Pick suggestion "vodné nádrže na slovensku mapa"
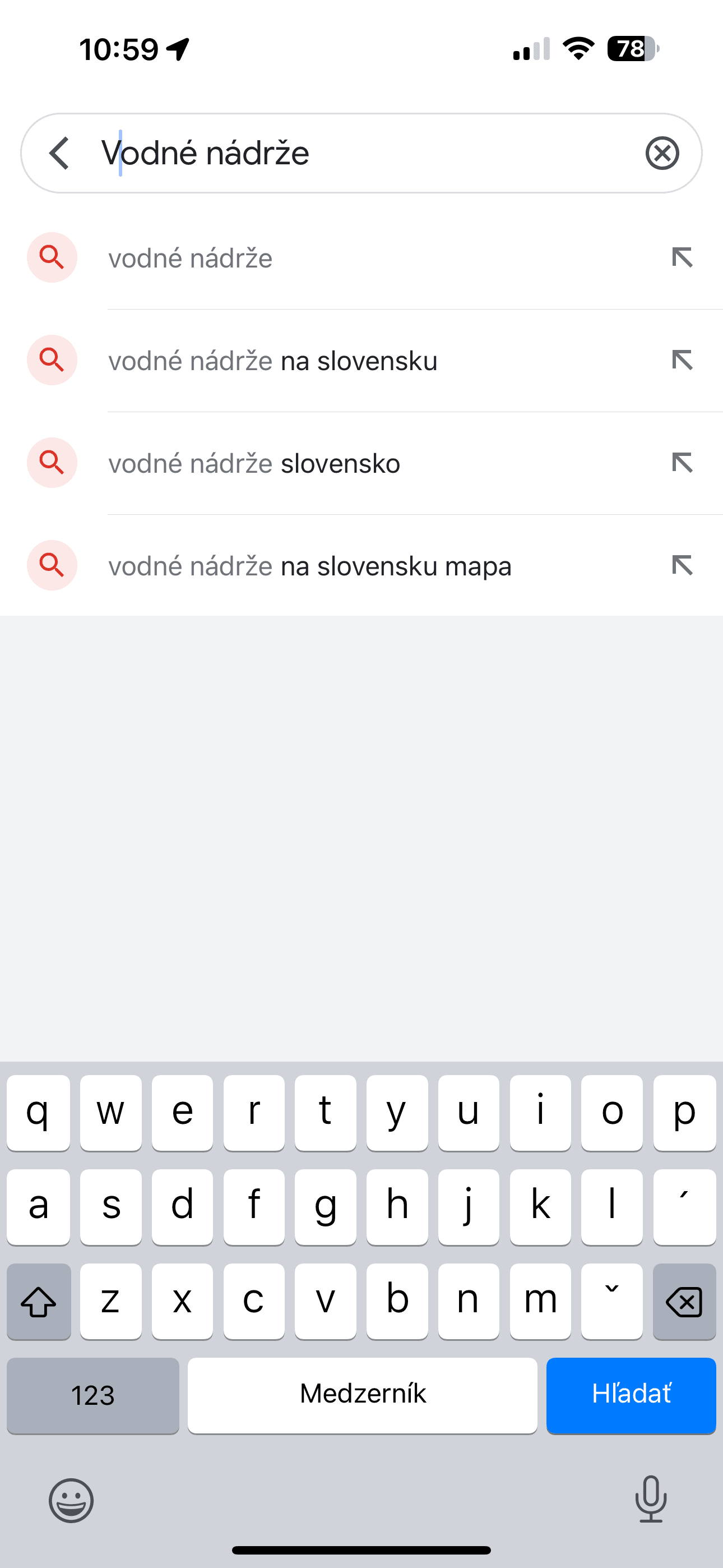 tap(361, 565)
